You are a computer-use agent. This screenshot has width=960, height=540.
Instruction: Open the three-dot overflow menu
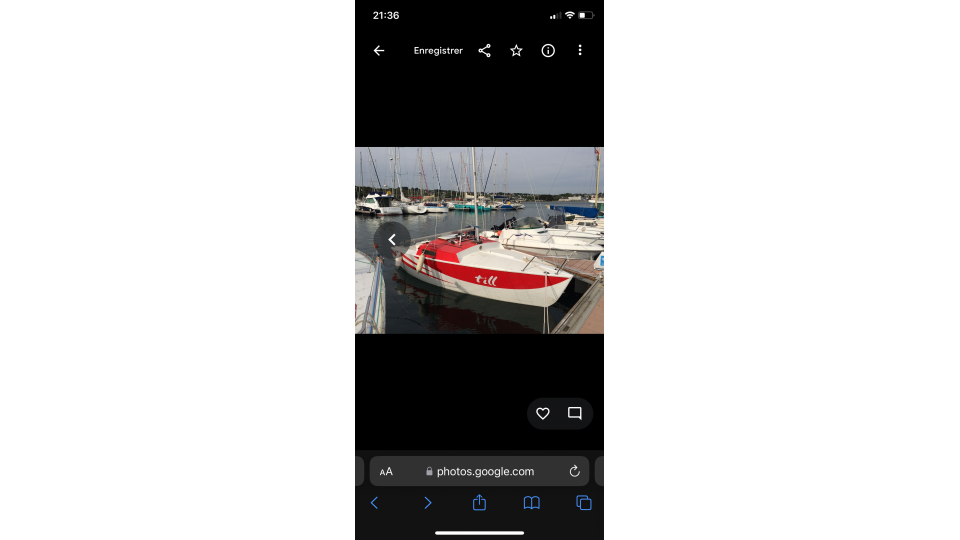pos(580,51)
